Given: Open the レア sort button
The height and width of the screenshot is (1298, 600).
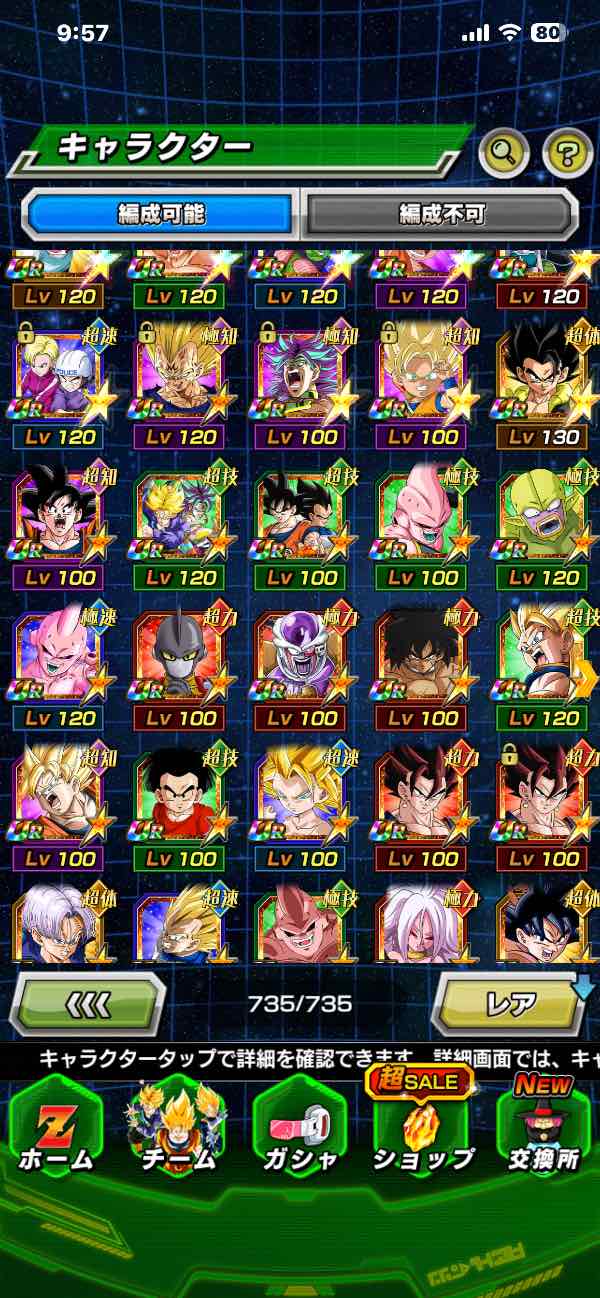Looking at the screenshot, I should click(508, 1002).
